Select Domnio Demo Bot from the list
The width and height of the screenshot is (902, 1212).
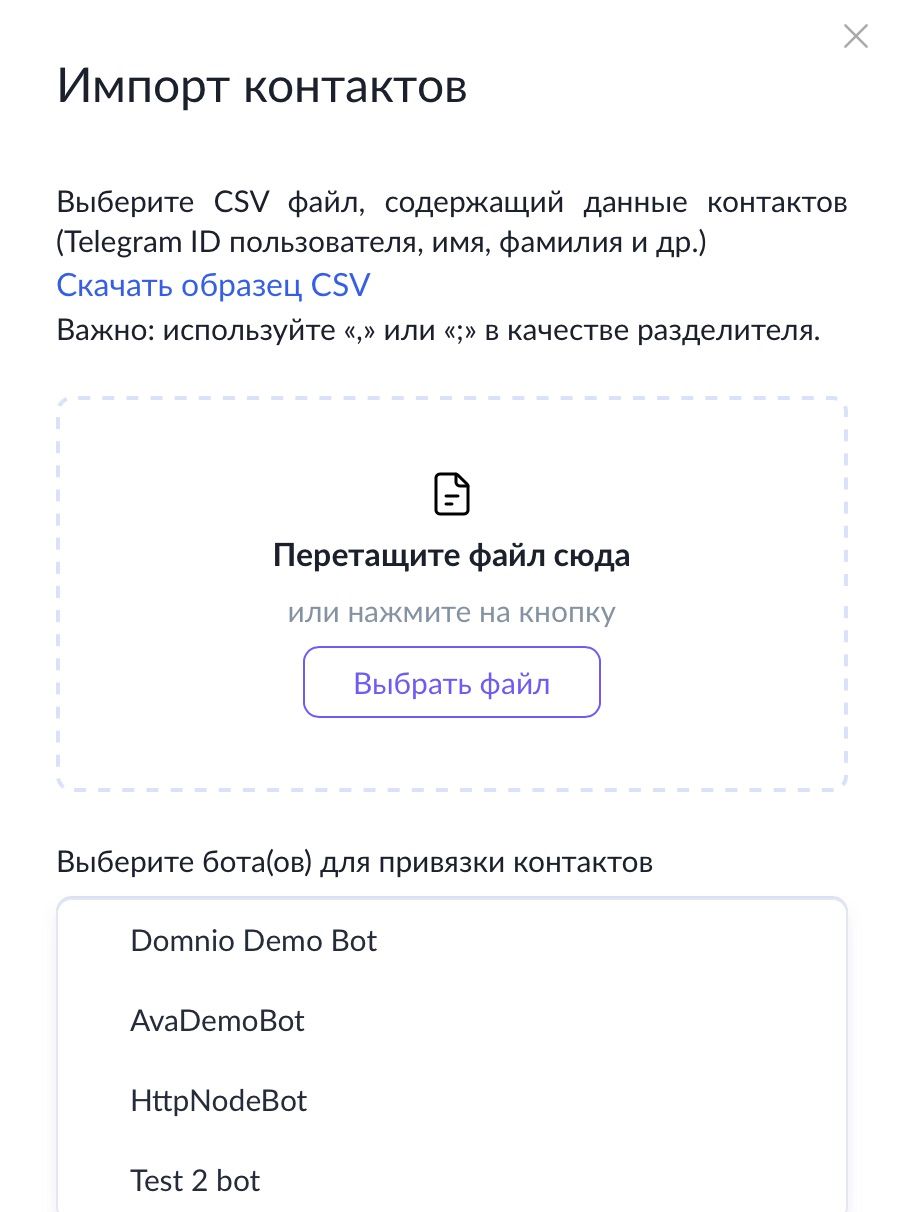pos(254,941)
